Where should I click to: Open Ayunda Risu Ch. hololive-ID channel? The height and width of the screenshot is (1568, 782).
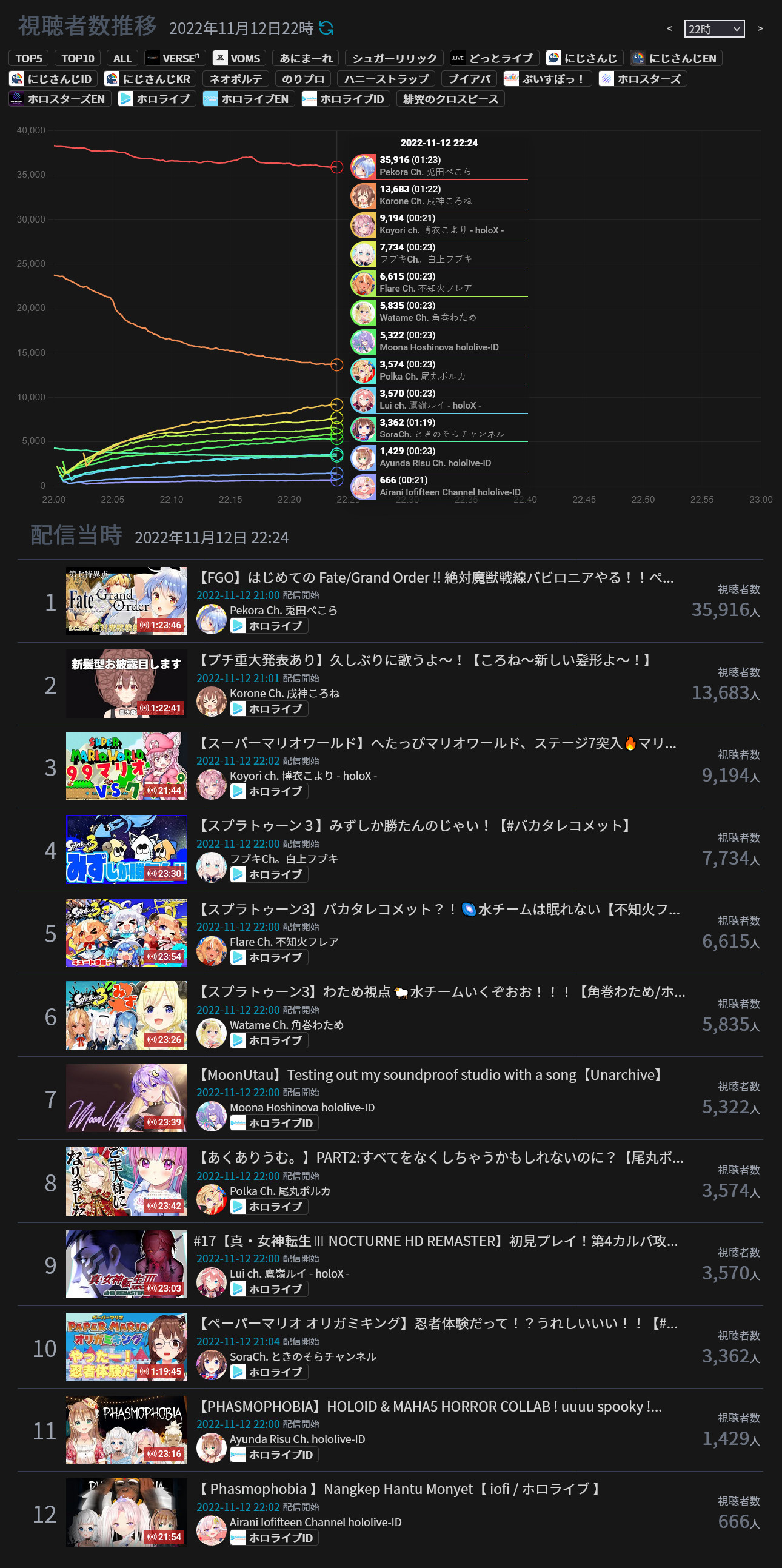(297, 1439)
